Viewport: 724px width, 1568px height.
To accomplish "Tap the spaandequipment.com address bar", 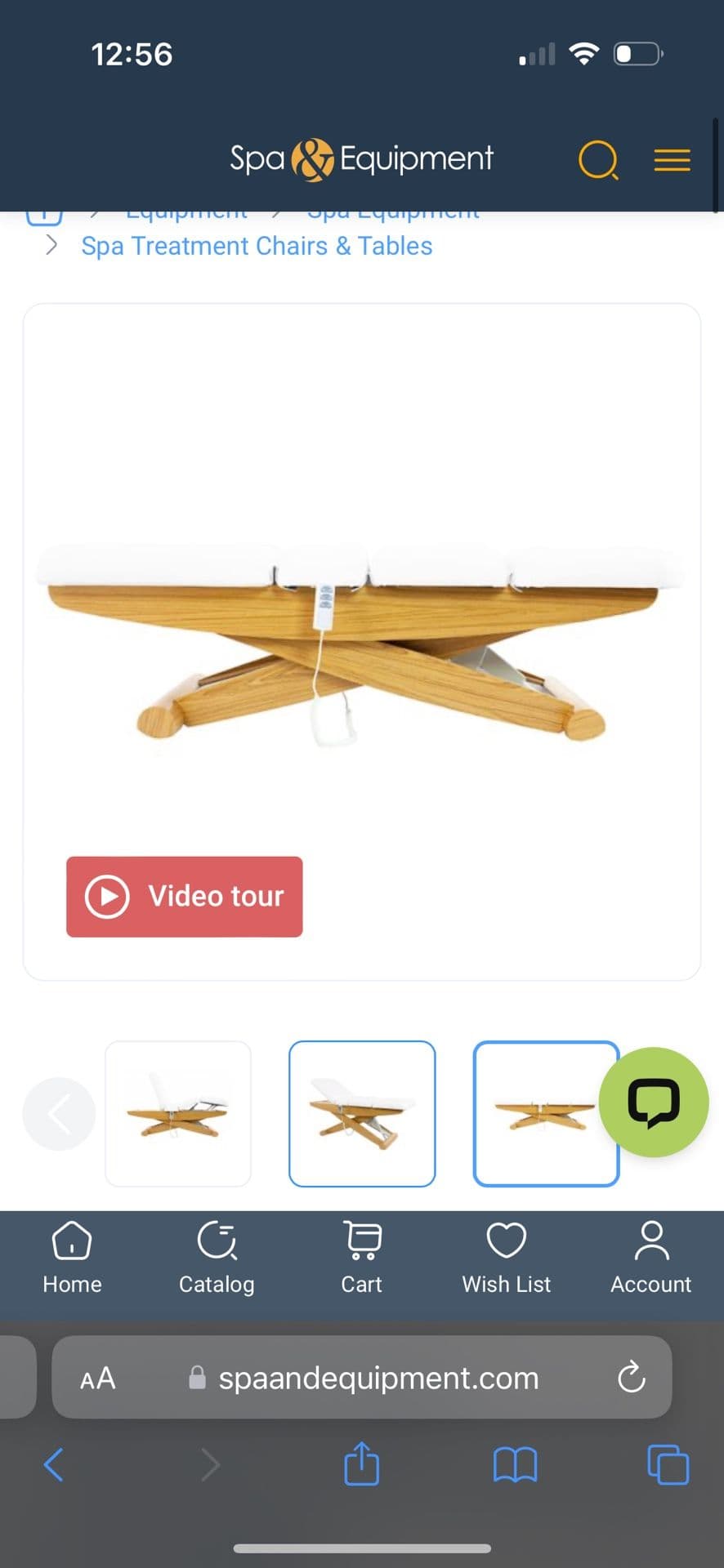I will pyautogui.click(x=378, y=1378).
